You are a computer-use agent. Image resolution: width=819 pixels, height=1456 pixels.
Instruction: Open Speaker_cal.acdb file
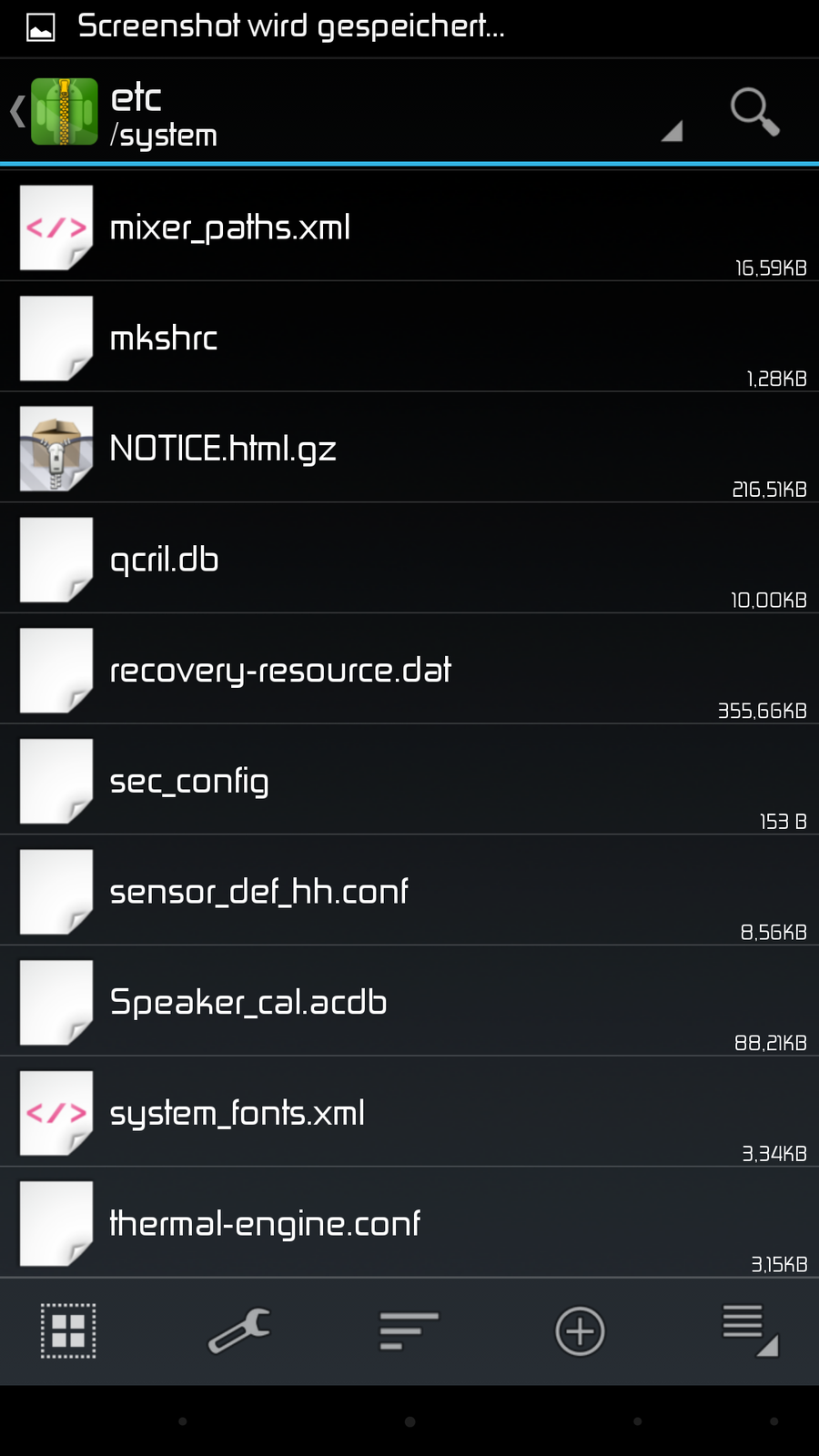tap(409, 1003)
